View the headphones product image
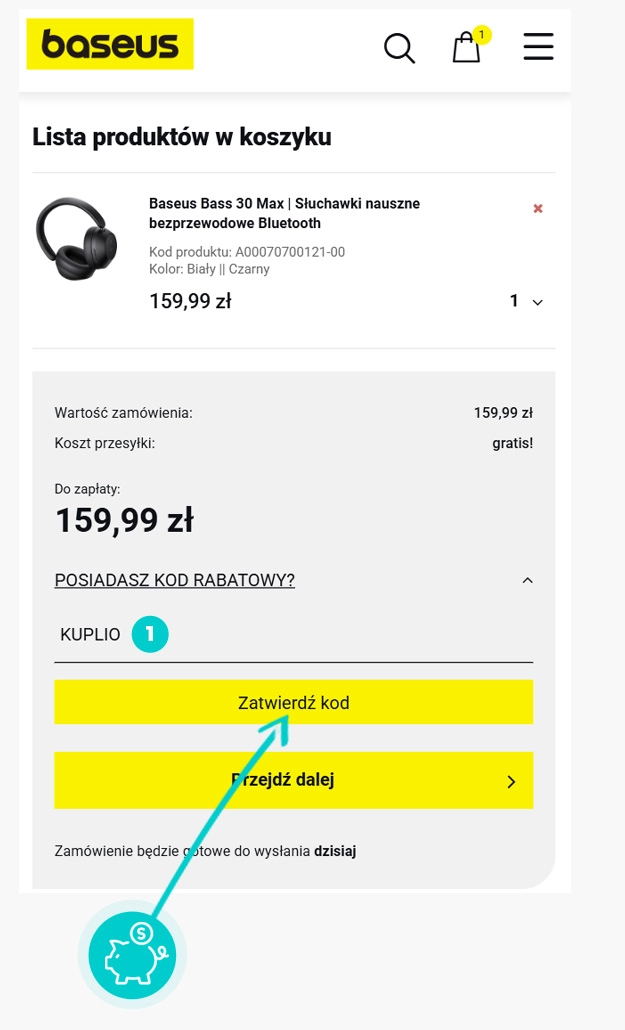This screenshot has width=625, height=1030. pos(77,238)
